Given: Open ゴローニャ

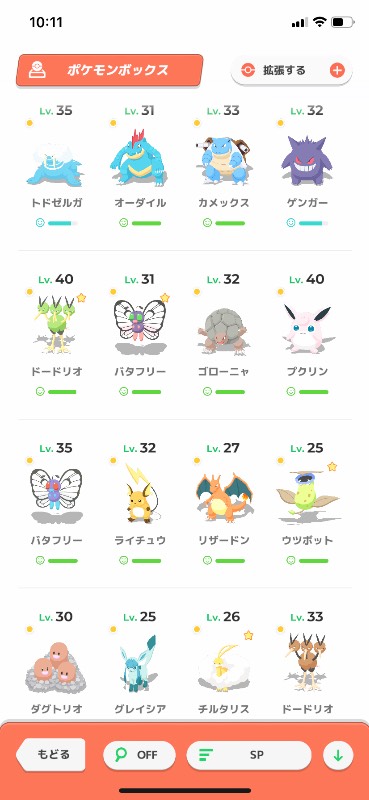Looking at the screenshot, I should coord(223,335).
